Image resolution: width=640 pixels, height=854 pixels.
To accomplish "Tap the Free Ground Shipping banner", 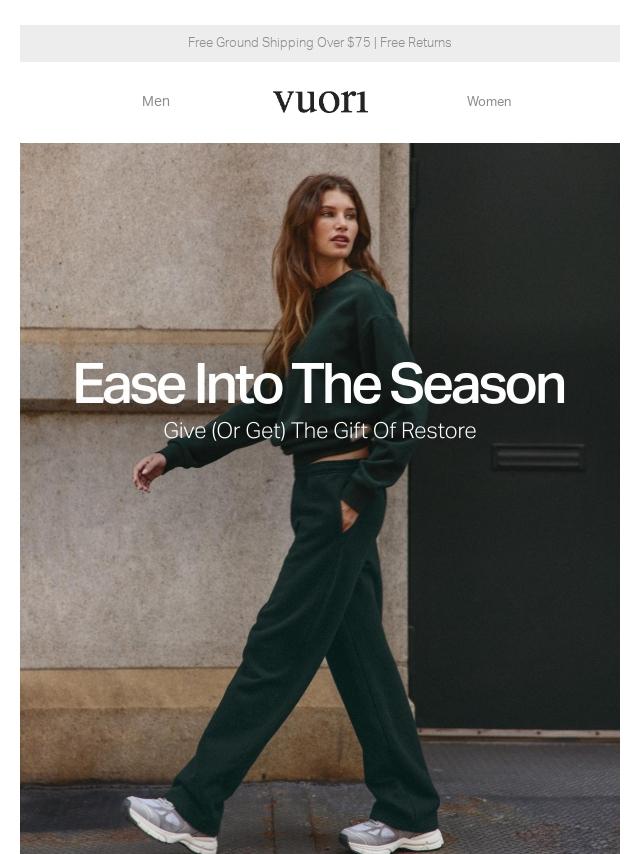I will pos(320,43).
